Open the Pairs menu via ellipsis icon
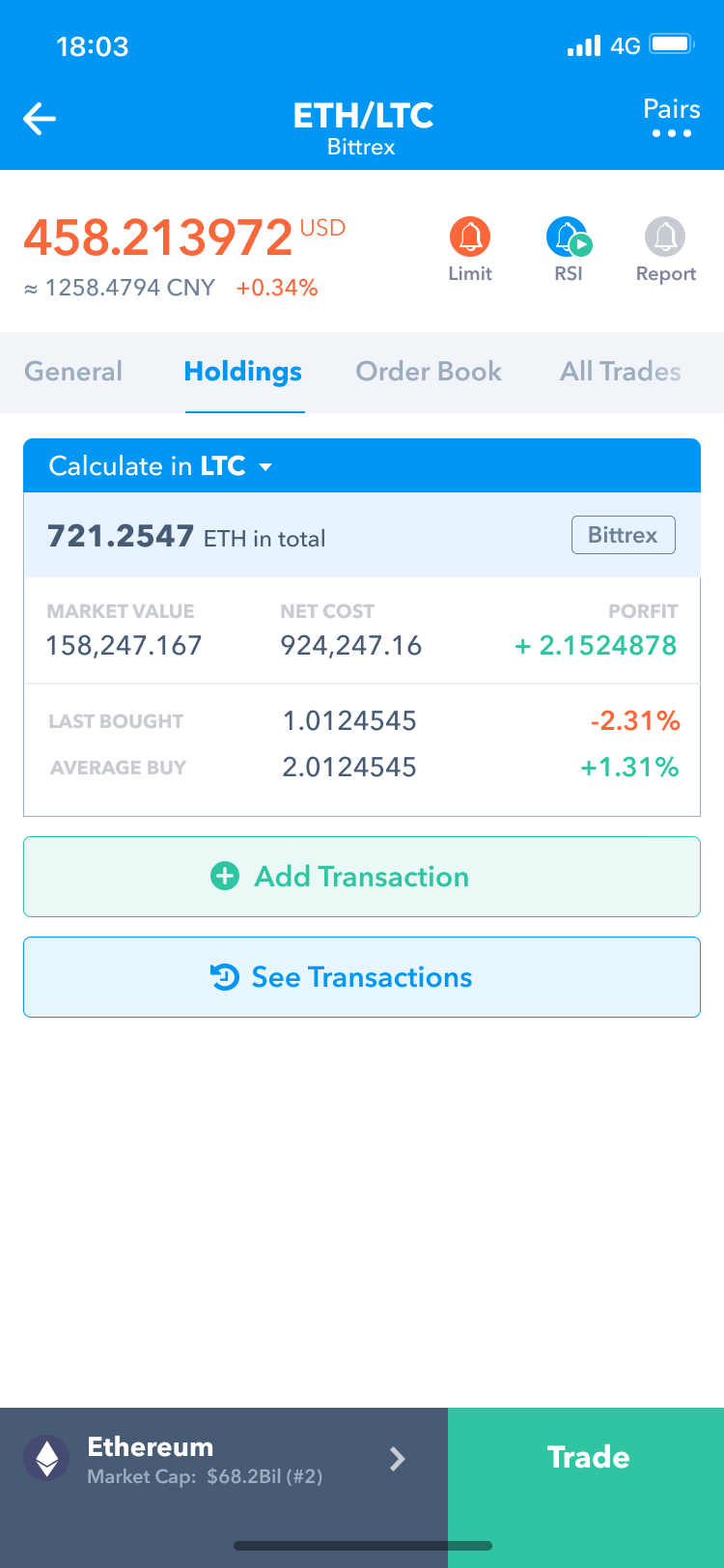This screenshot has height=1568, width=724. [x=671, y=135]
